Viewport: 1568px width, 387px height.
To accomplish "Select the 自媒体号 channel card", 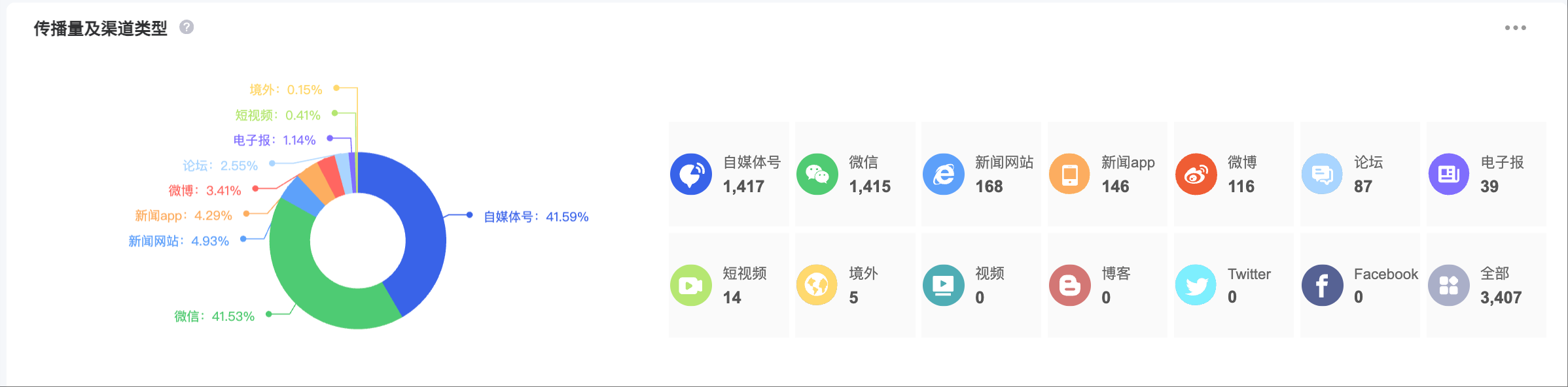I will [728, 175].
